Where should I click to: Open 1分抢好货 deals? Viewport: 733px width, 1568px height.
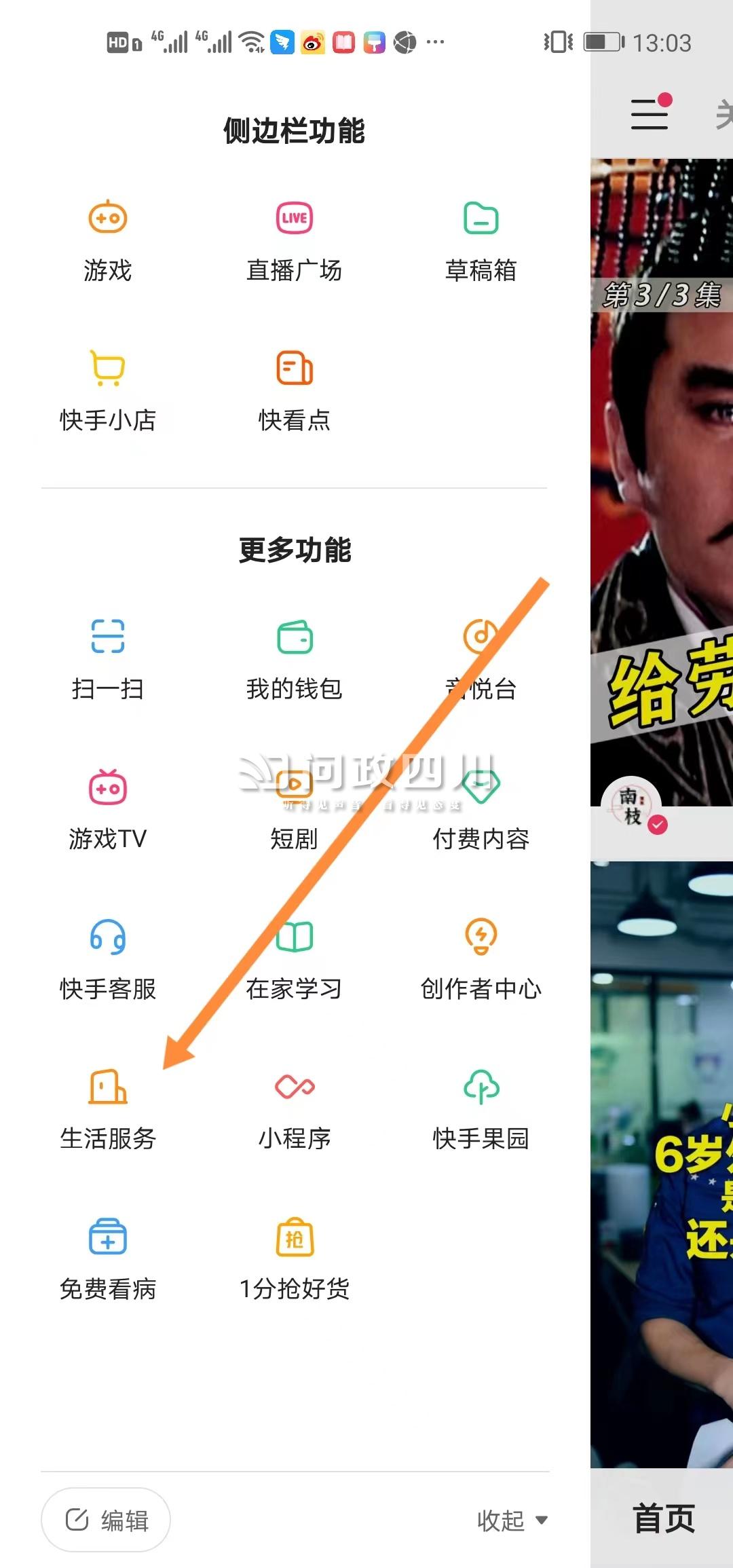294,1260
